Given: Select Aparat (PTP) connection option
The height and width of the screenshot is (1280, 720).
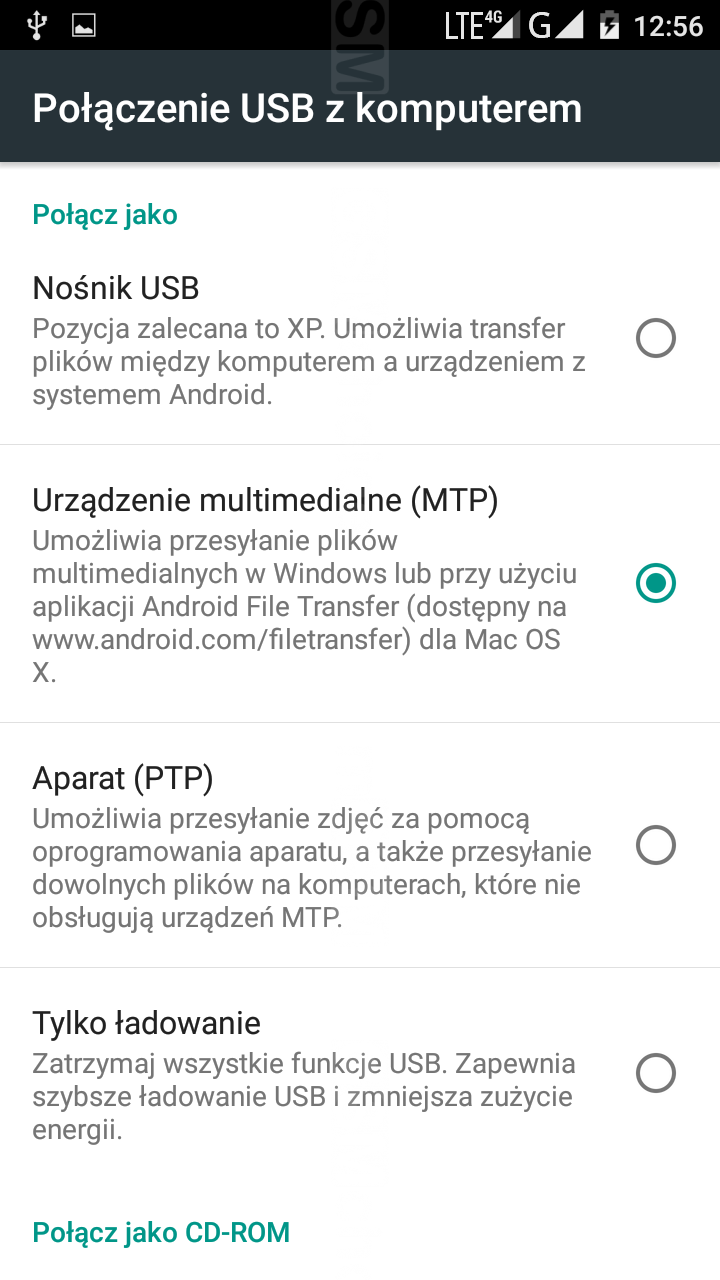Looking at the screenshot, I should point(656,845).
